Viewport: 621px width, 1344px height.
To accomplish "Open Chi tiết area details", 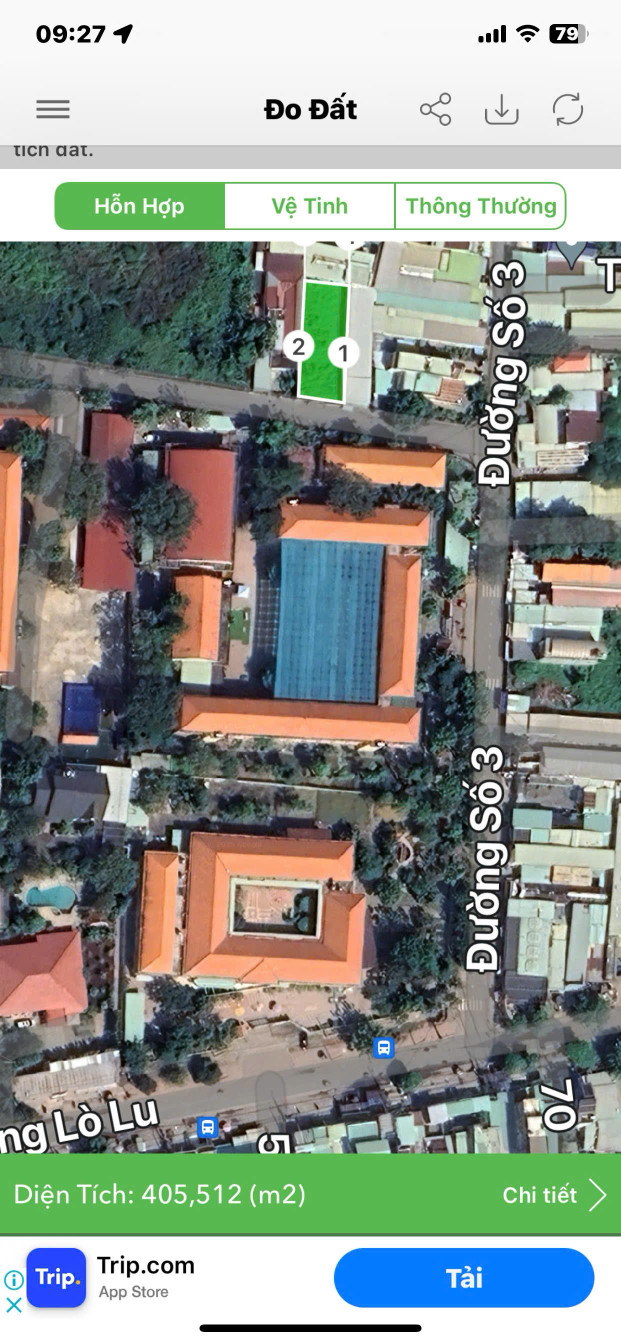I will point(553,1195).
